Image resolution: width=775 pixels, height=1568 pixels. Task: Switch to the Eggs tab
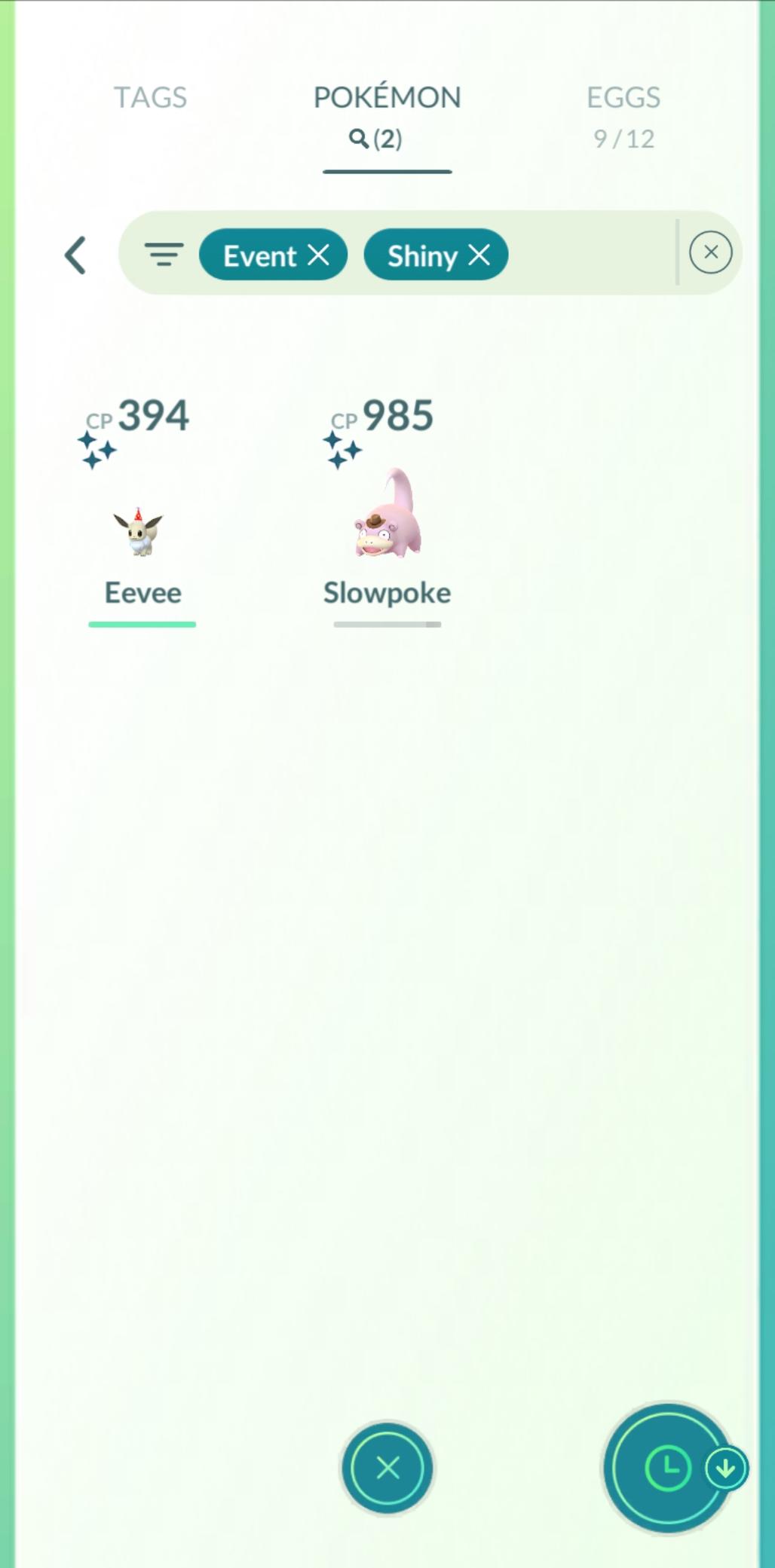(623, 113)
